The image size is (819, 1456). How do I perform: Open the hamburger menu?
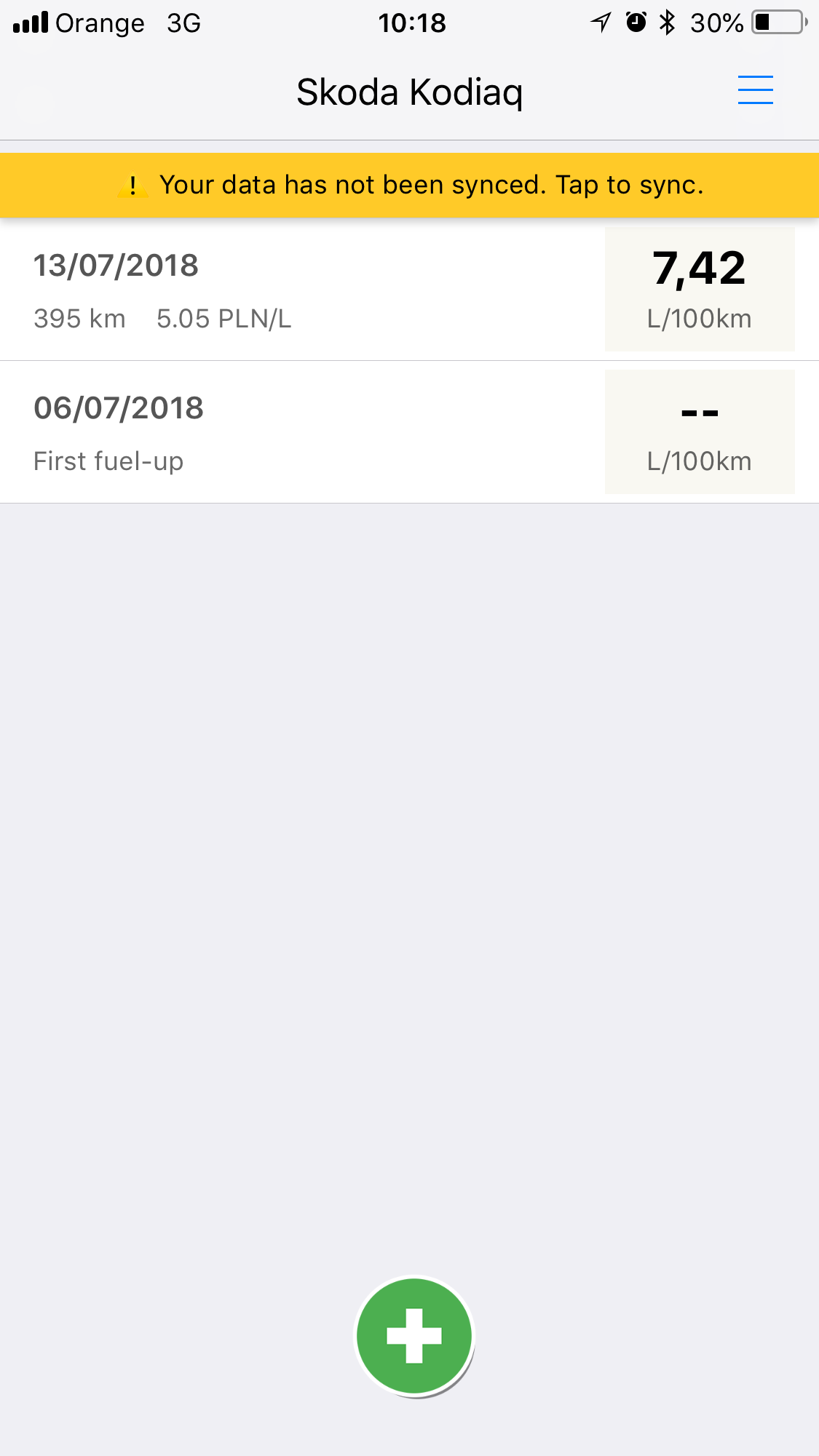pyautogui.click(x=755, y=90)
